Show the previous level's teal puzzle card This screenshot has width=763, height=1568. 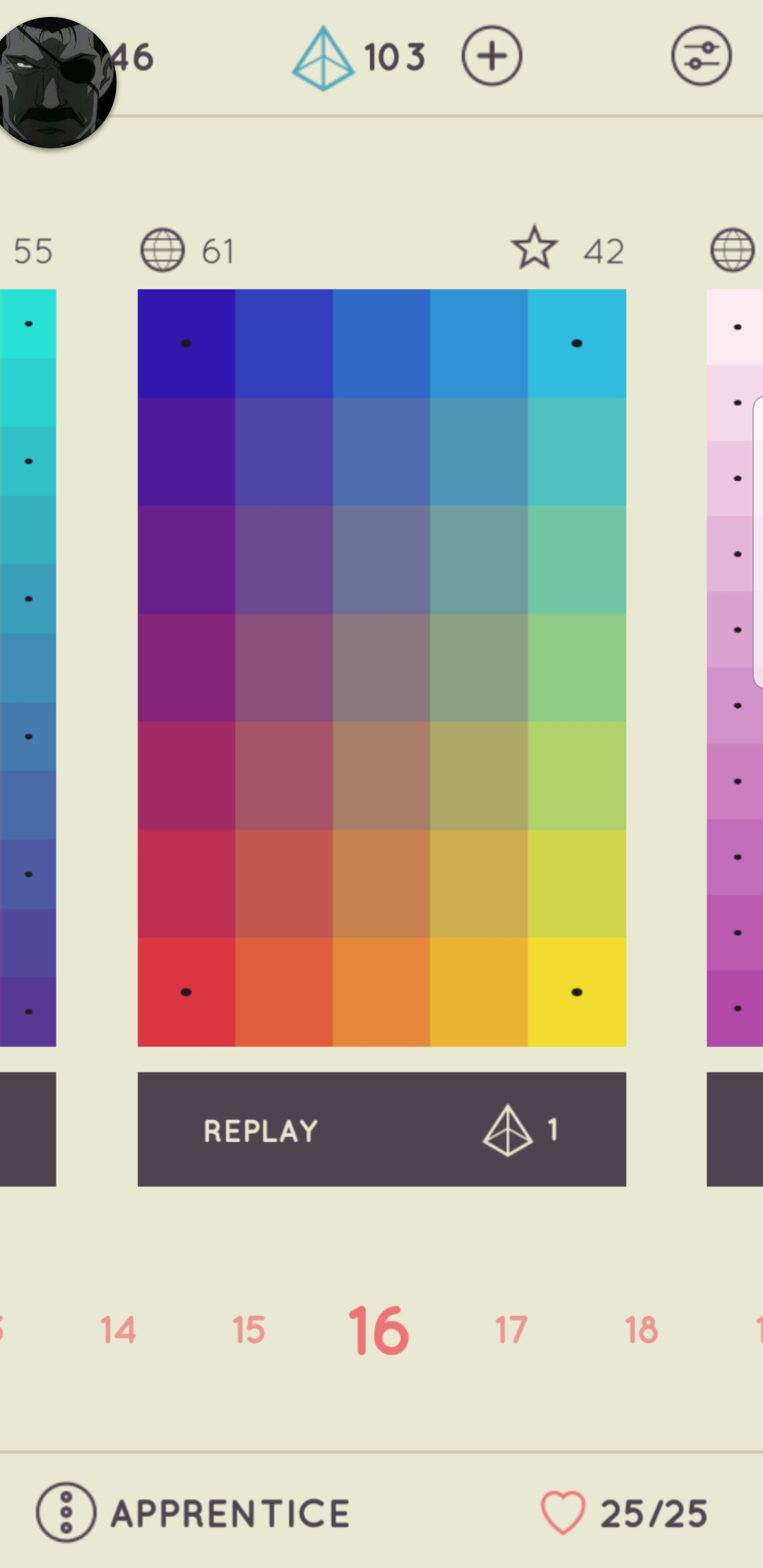pos(28,667)
